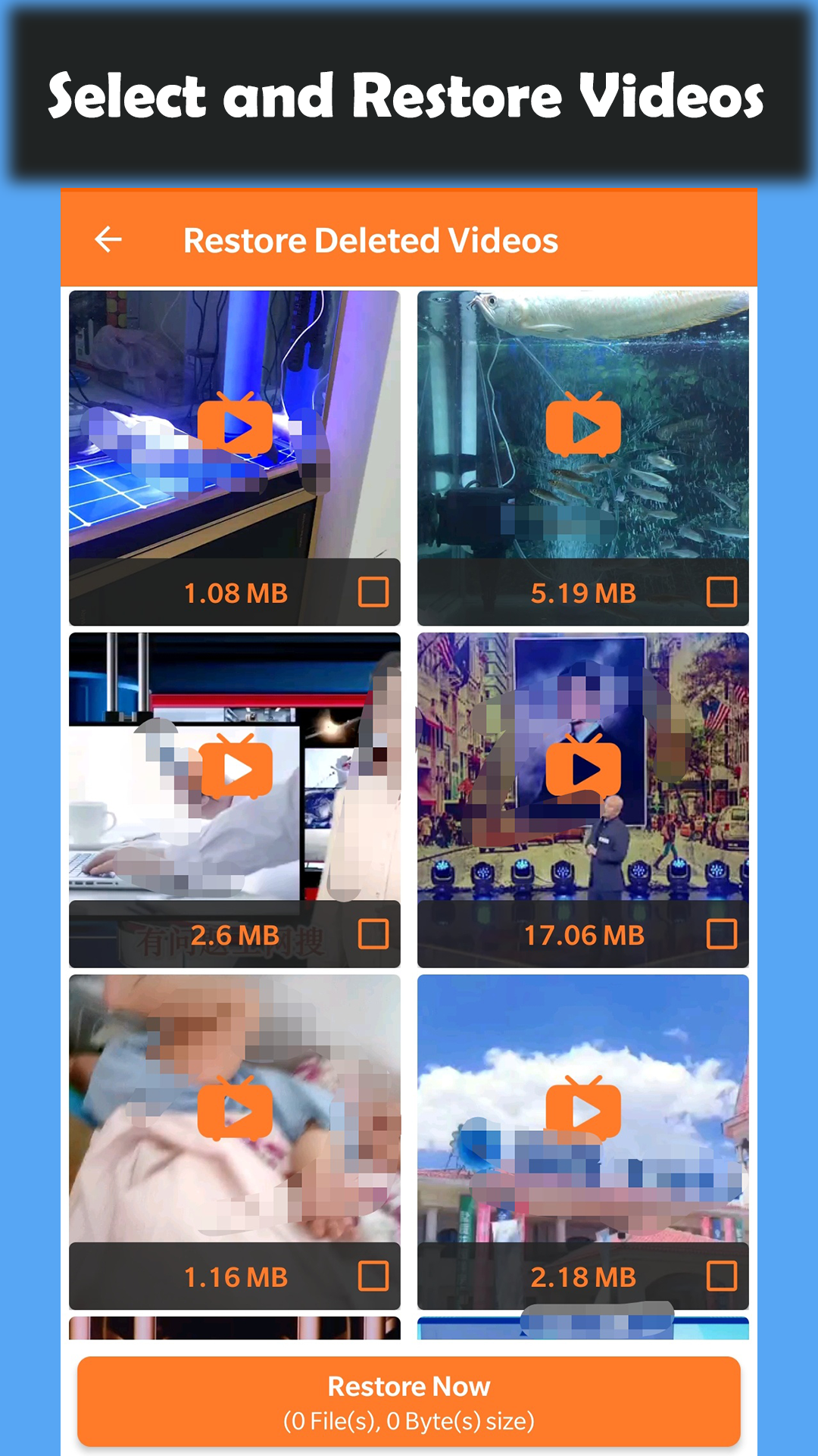Click the back arrow to exit restore screen

108,239
